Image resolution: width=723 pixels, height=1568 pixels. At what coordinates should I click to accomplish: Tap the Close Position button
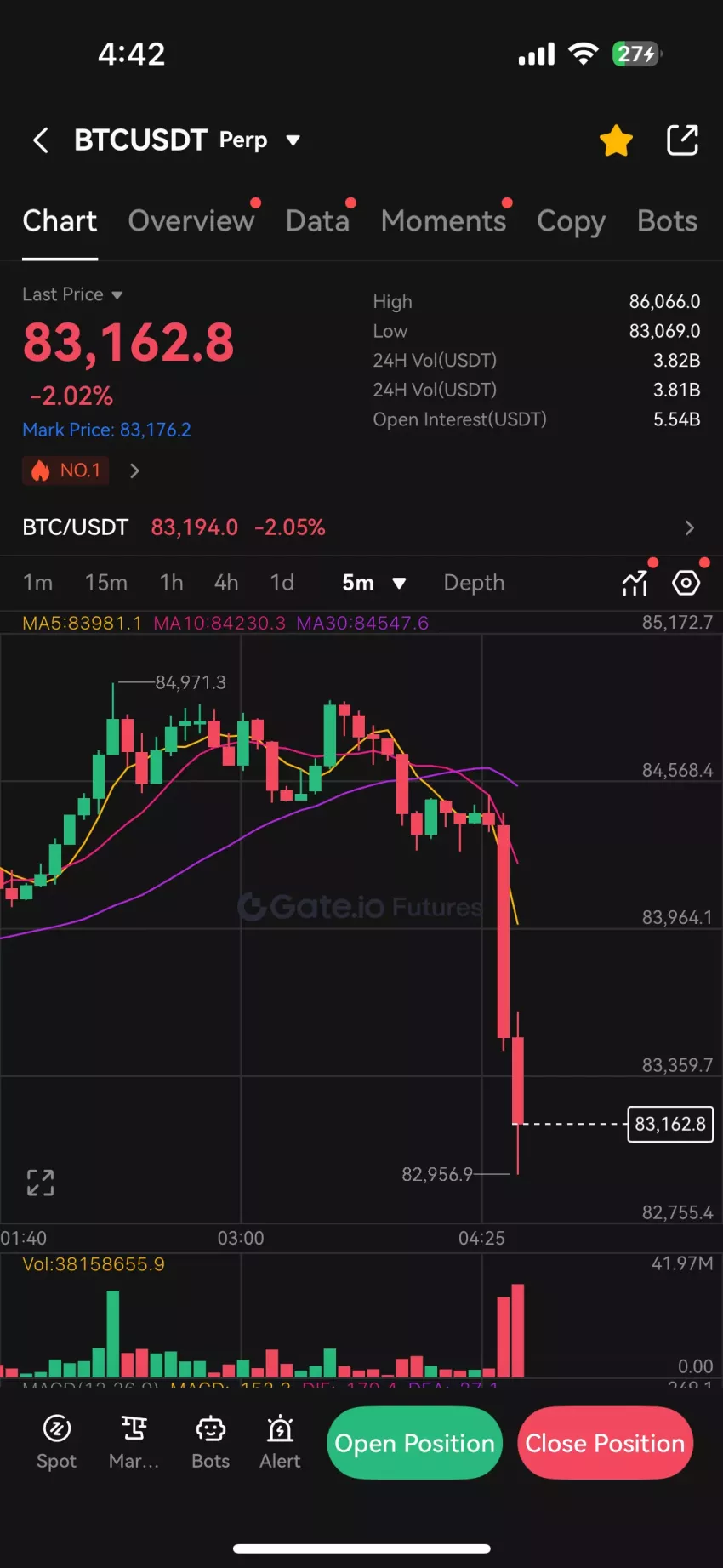tap(605, 1443)
